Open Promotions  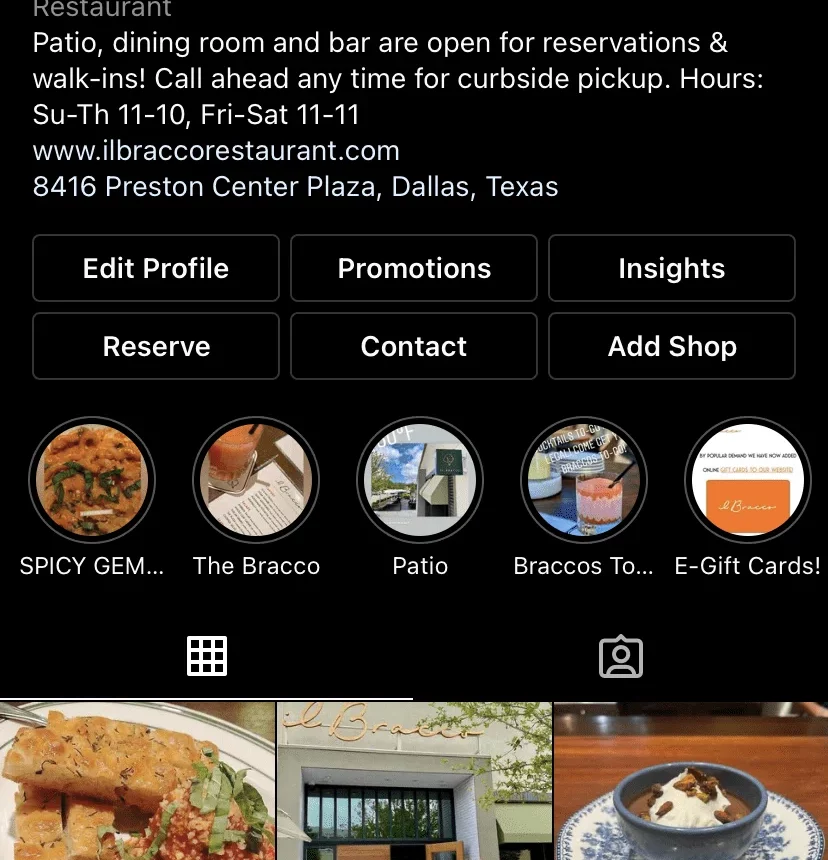[x=414, y=268]
